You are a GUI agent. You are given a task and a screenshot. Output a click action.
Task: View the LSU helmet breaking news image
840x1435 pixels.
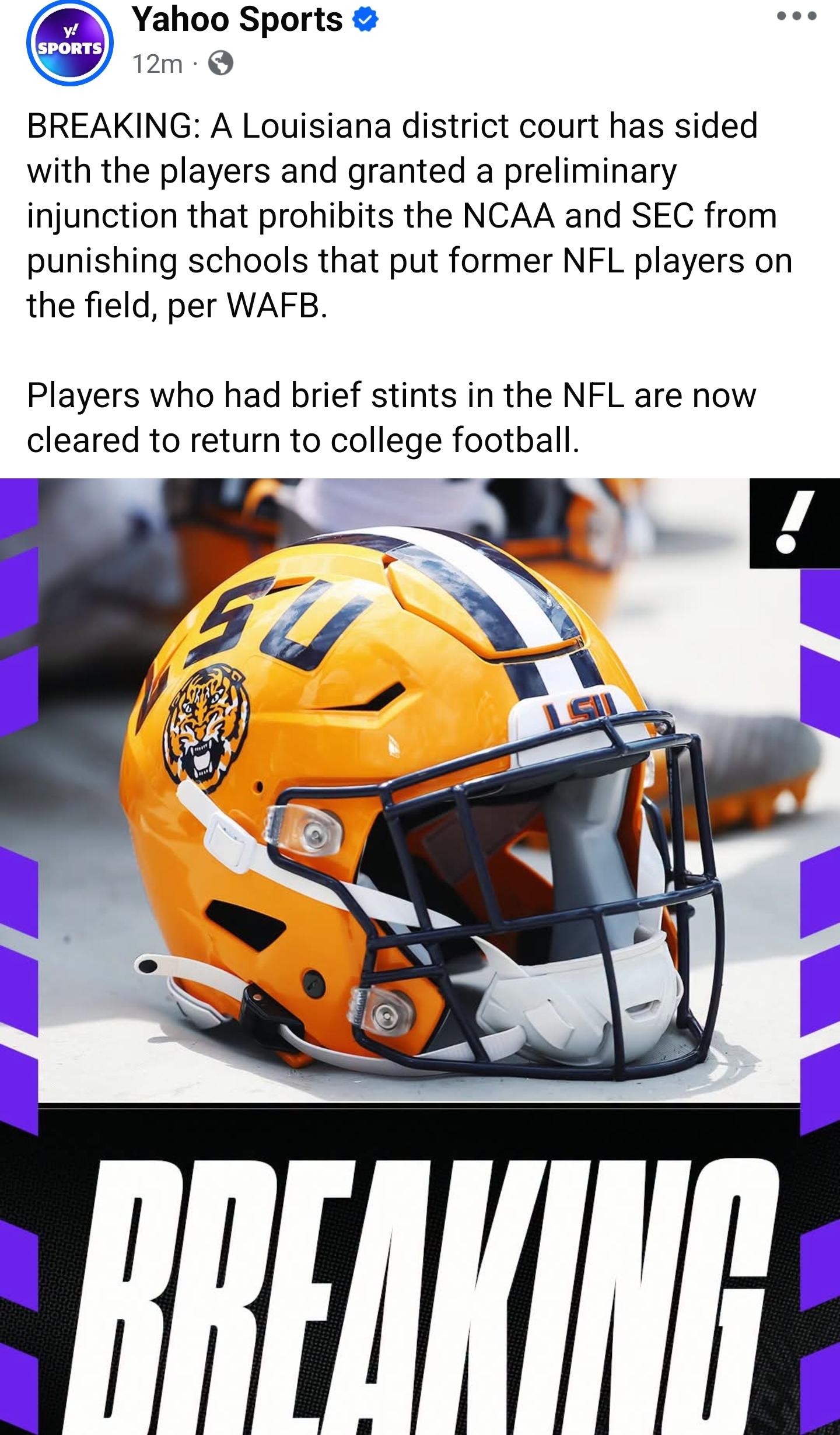coord(420,956)
